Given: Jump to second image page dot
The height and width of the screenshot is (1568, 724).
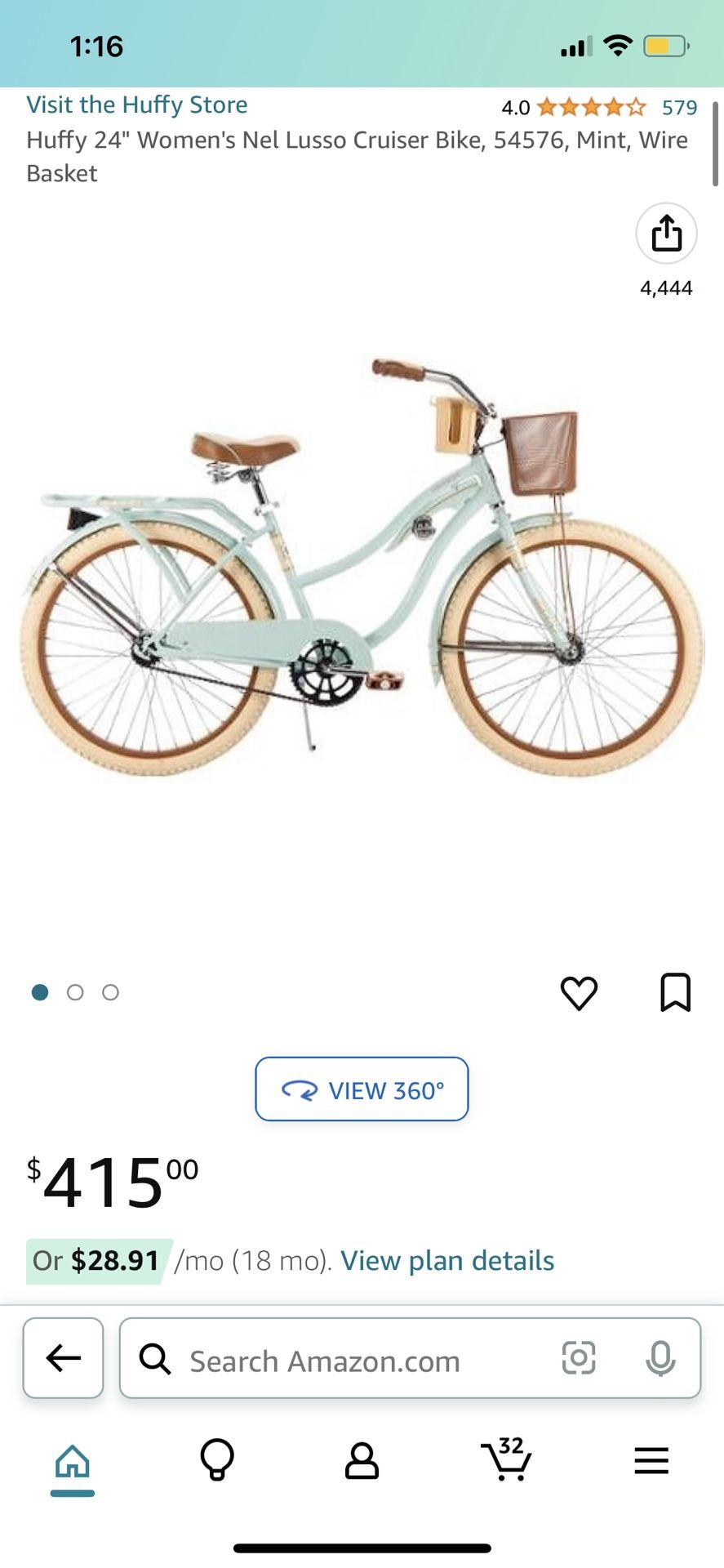Looking at the screenshot, I should coord(75,992).
